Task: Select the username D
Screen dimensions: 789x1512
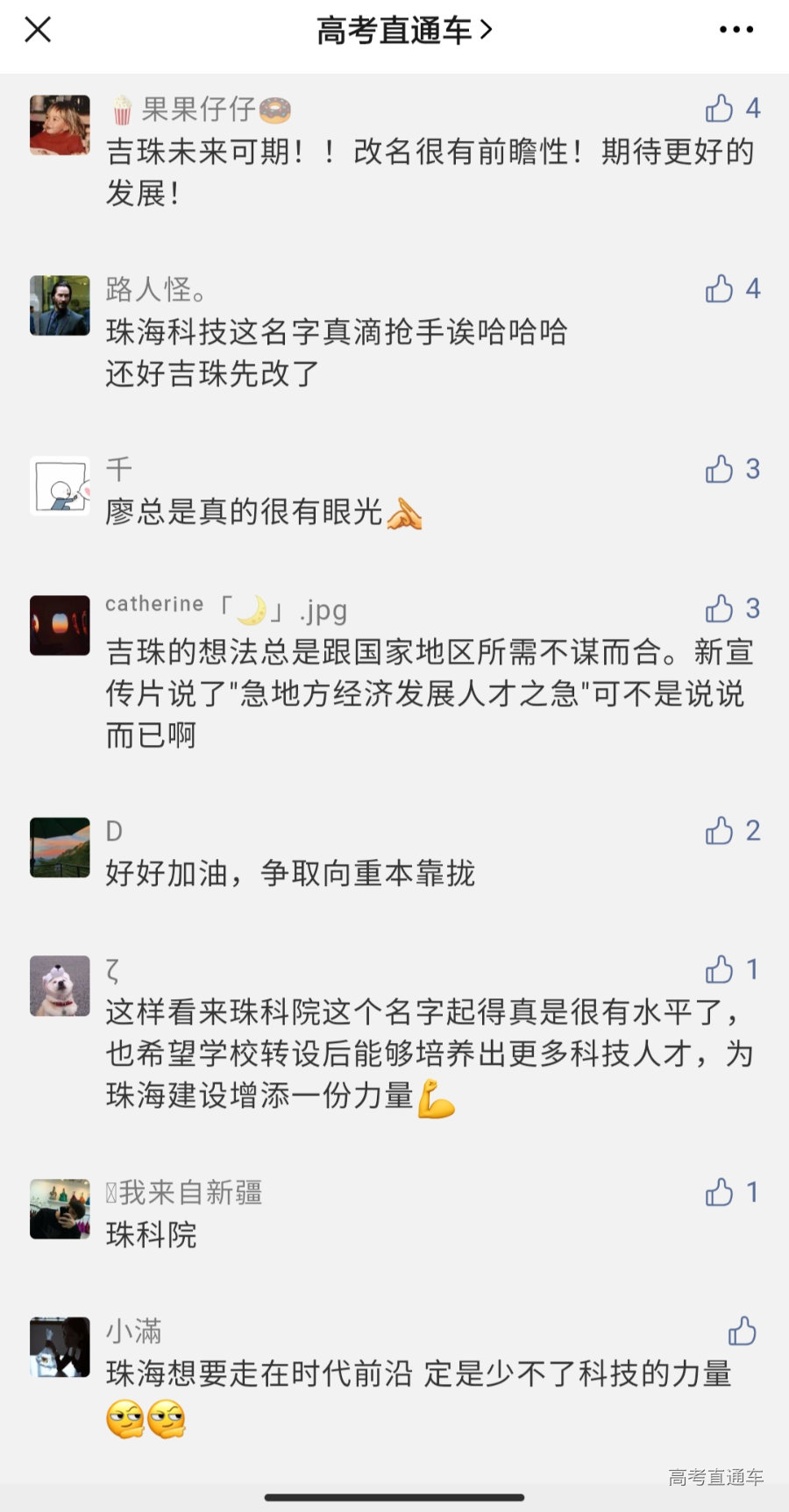Action: (114, 831)
